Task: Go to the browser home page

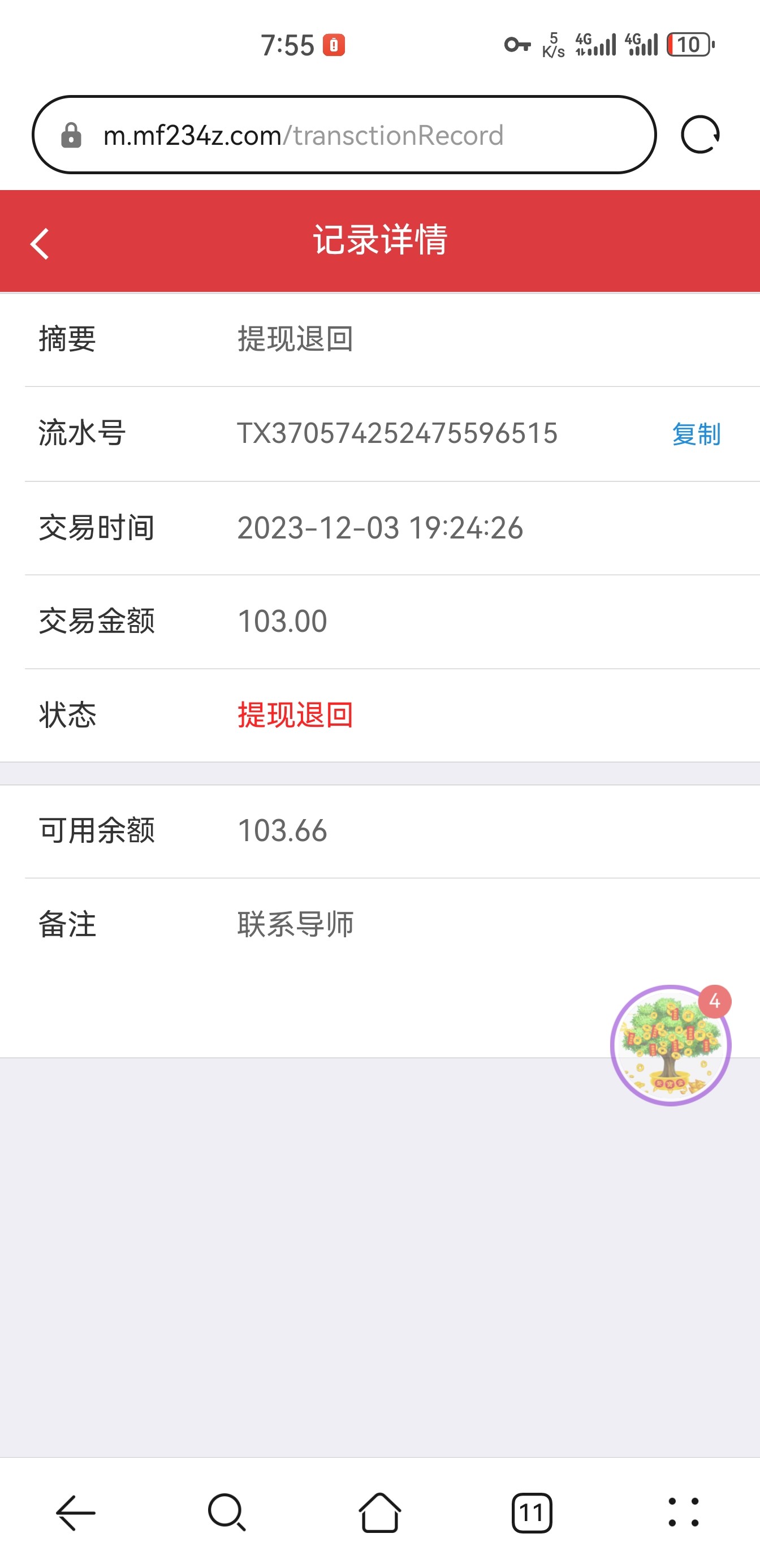Action: pos(379,1513)
